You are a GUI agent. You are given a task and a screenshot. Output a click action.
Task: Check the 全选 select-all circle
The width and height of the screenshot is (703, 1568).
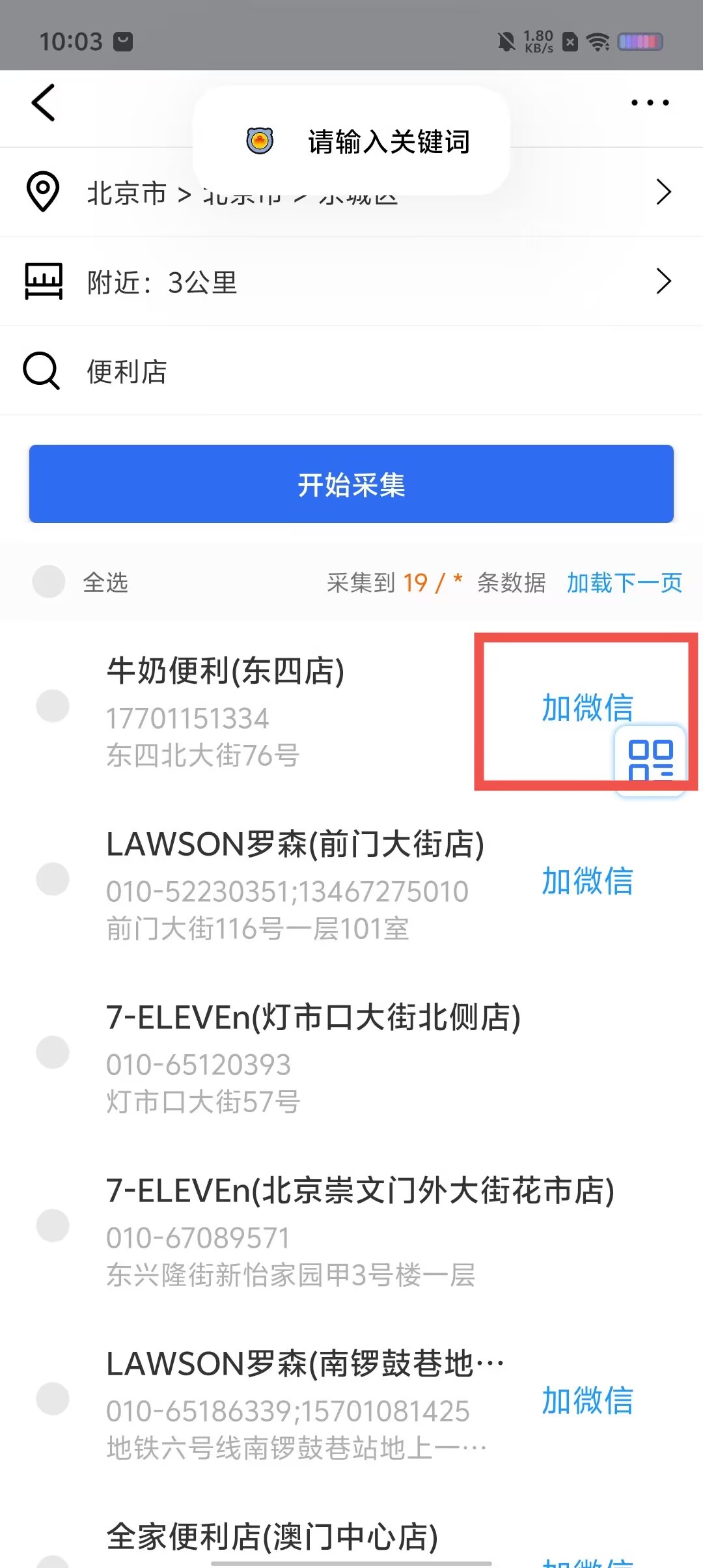click(49, 581)
